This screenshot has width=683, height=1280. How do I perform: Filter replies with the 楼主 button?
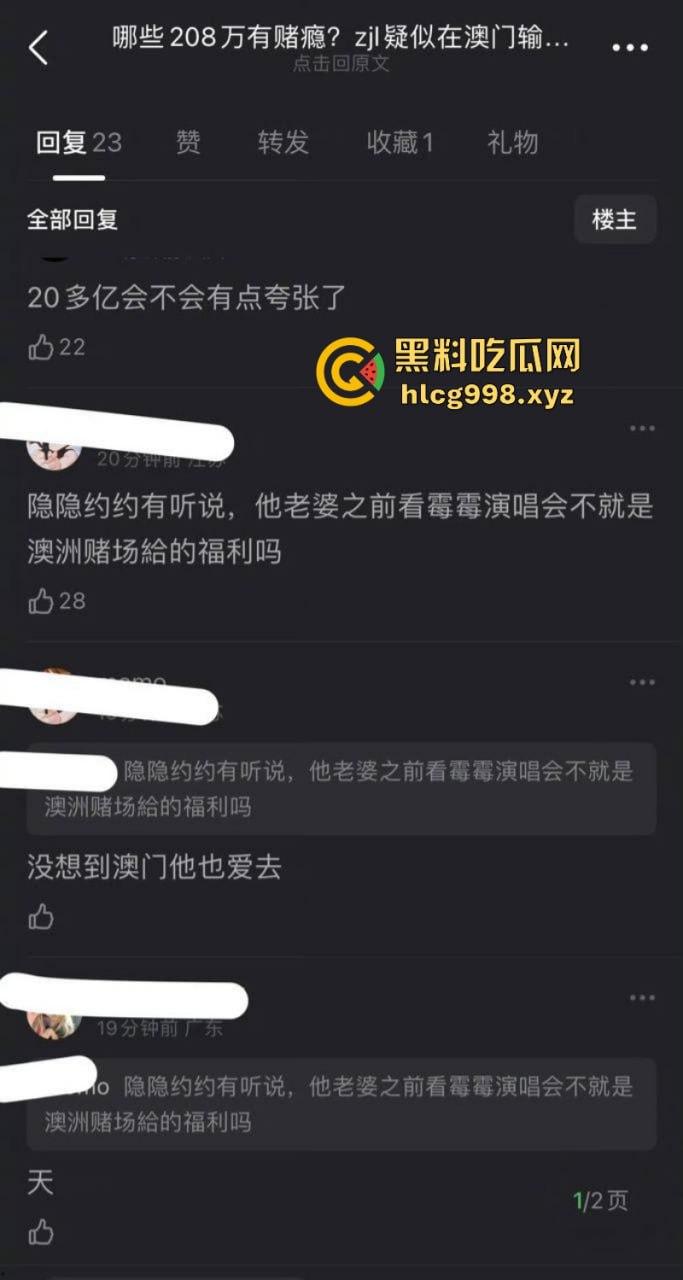pyautogui.click(x=614, y=219)
